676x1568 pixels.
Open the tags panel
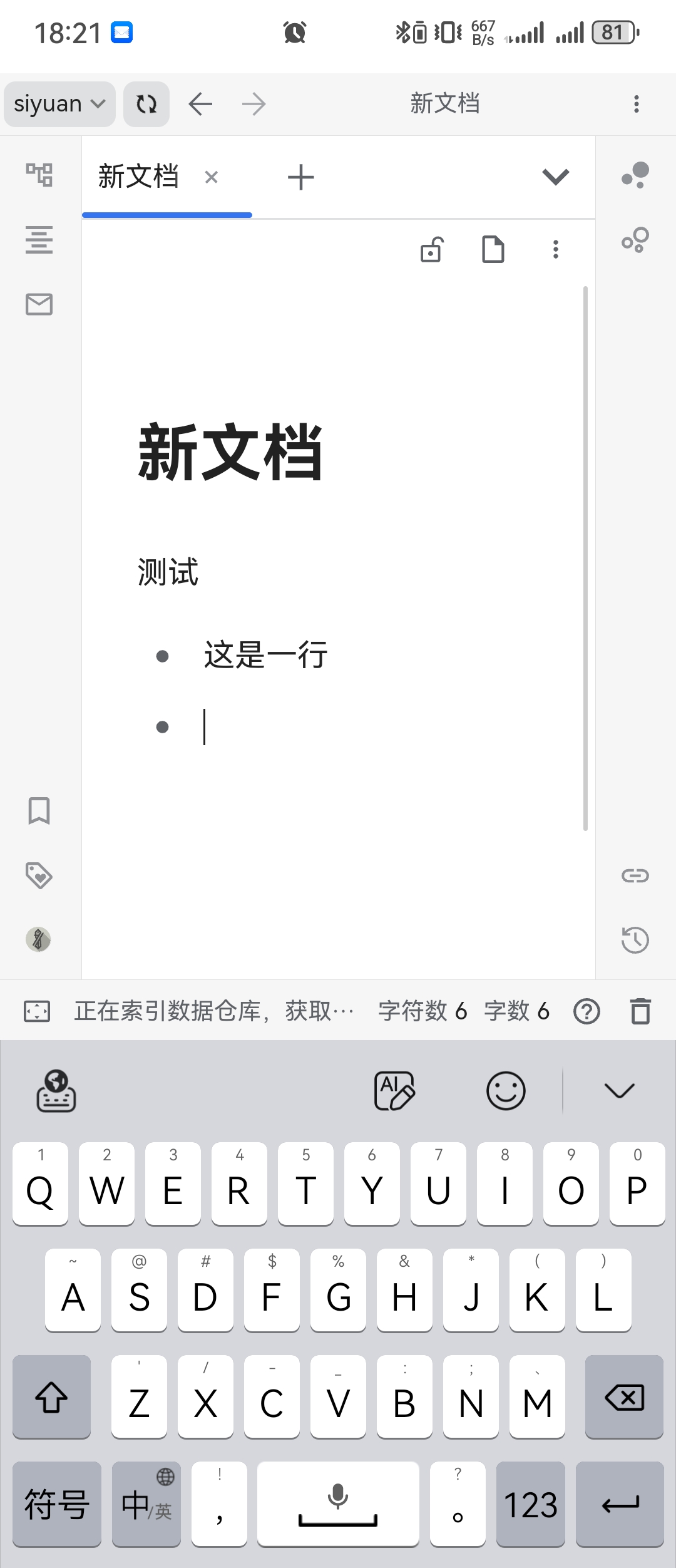pyautogui.click(x=39, y=876)
